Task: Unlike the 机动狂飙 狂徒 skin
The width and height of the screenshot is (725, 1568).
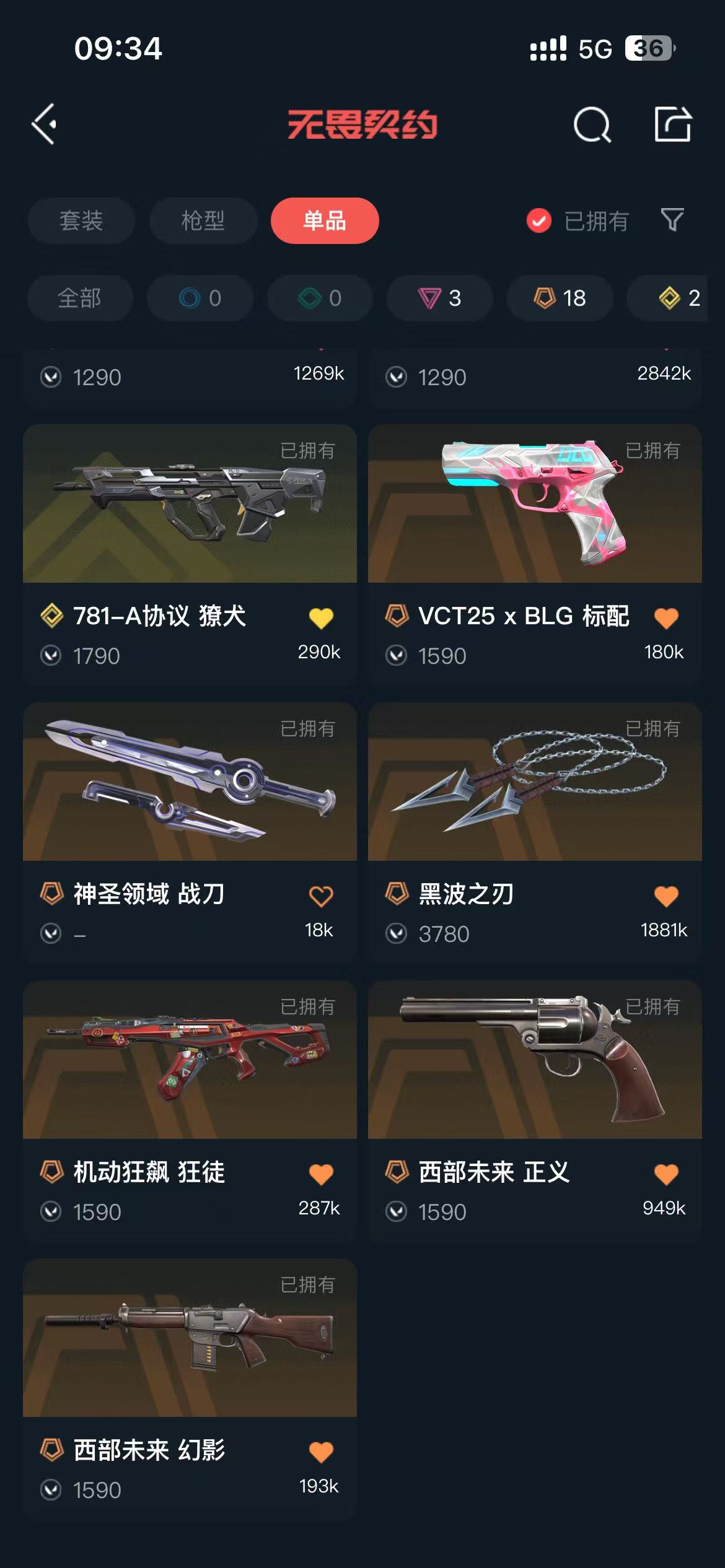Action: point(321,1174)
